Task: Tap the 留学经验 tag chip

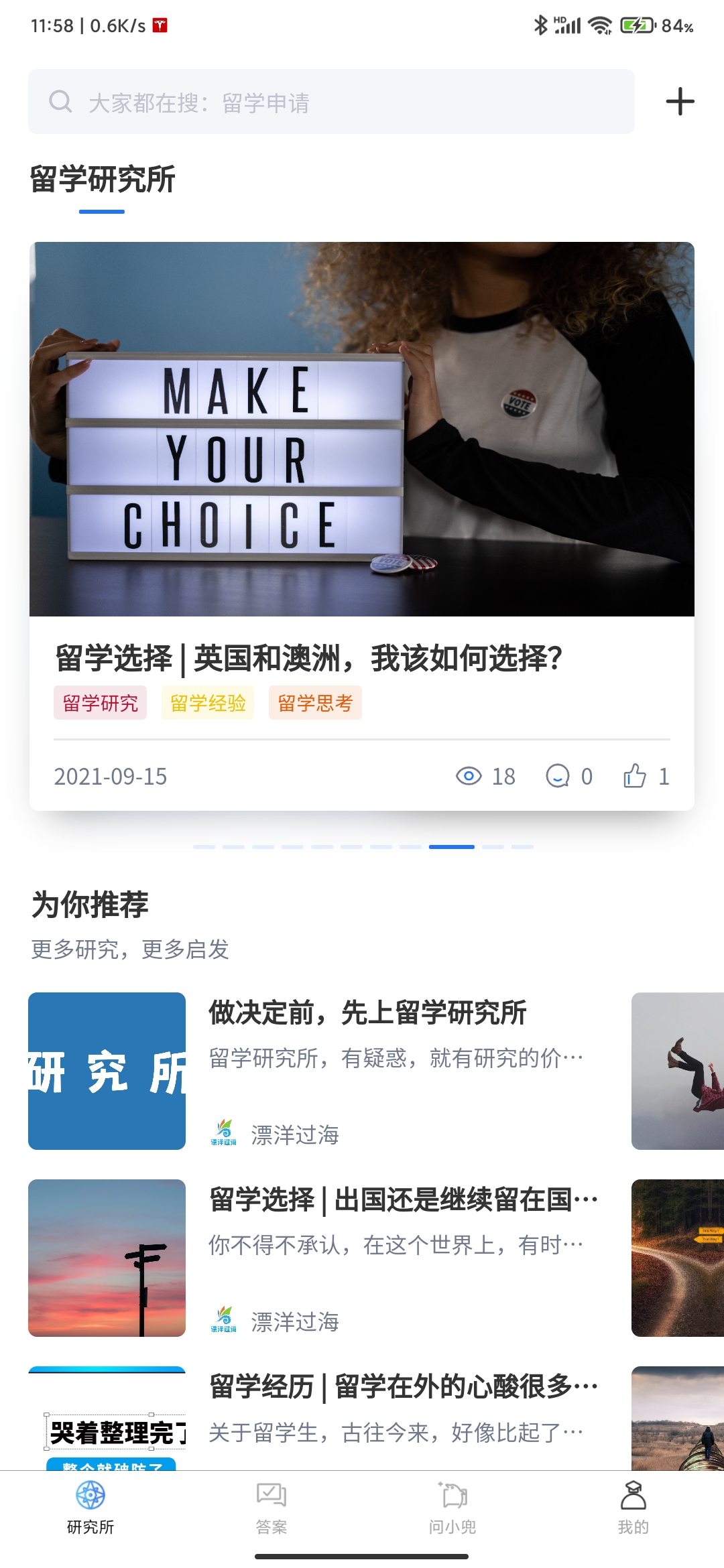Action: click(x=208, y=703)
